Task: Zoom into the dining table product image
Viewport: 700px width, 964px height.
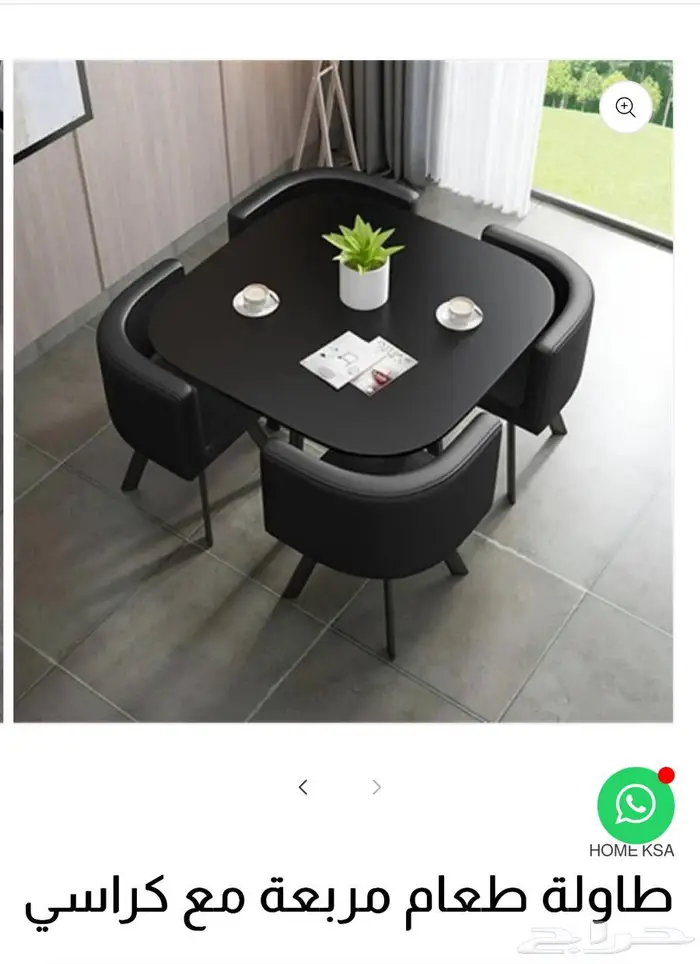Action: pos(626,108)
